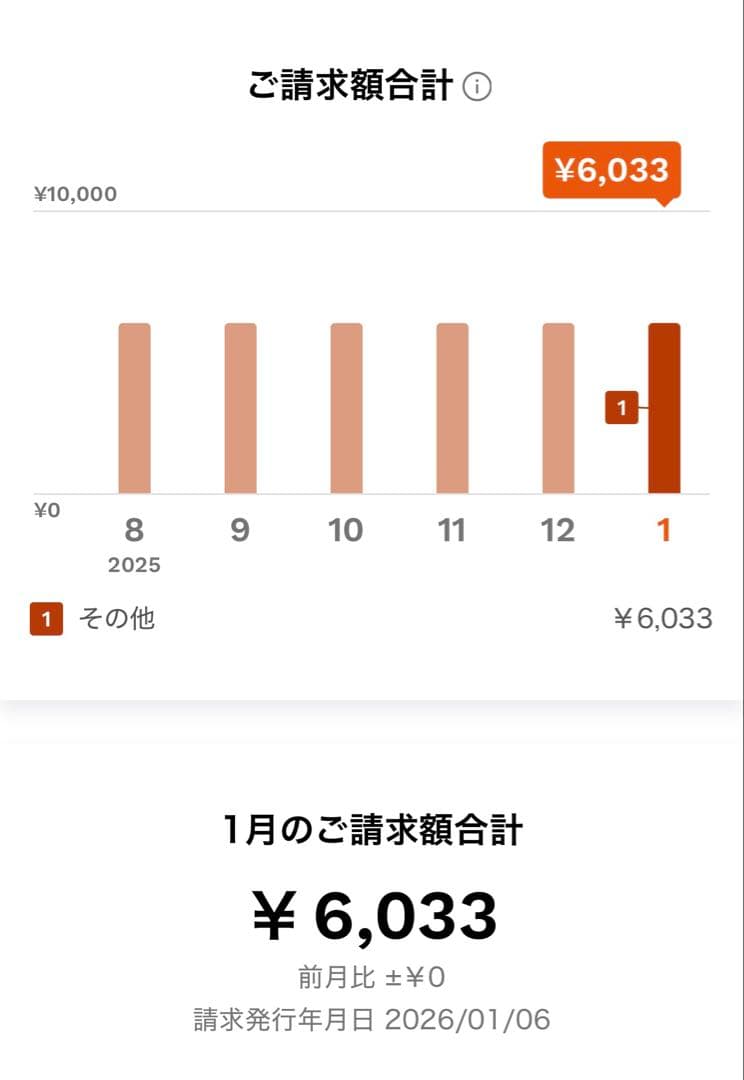
Task: Click the 1 marker attached to January's bar
Action: 622,406
